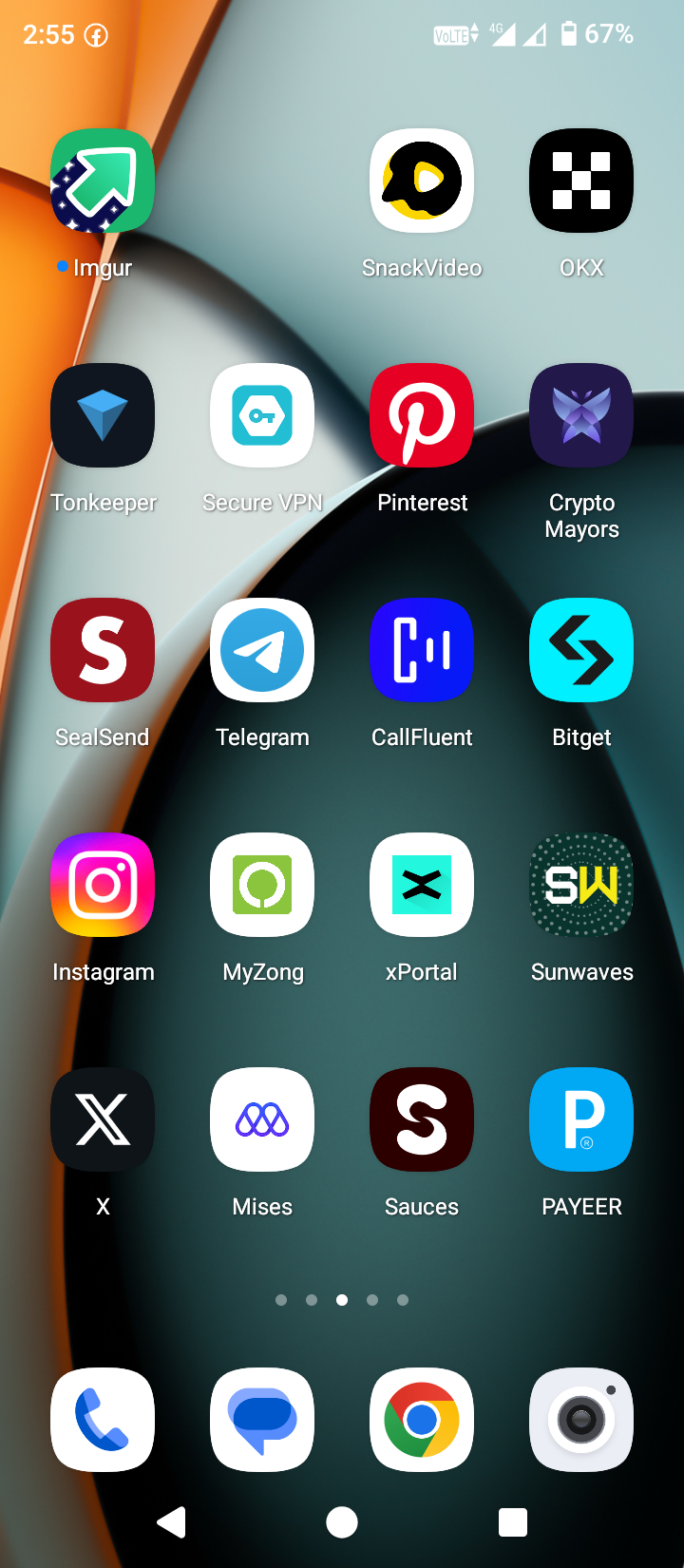Screen dimensions: 684x1568
Task: Open PAYEER
Action: [581, 1120]
